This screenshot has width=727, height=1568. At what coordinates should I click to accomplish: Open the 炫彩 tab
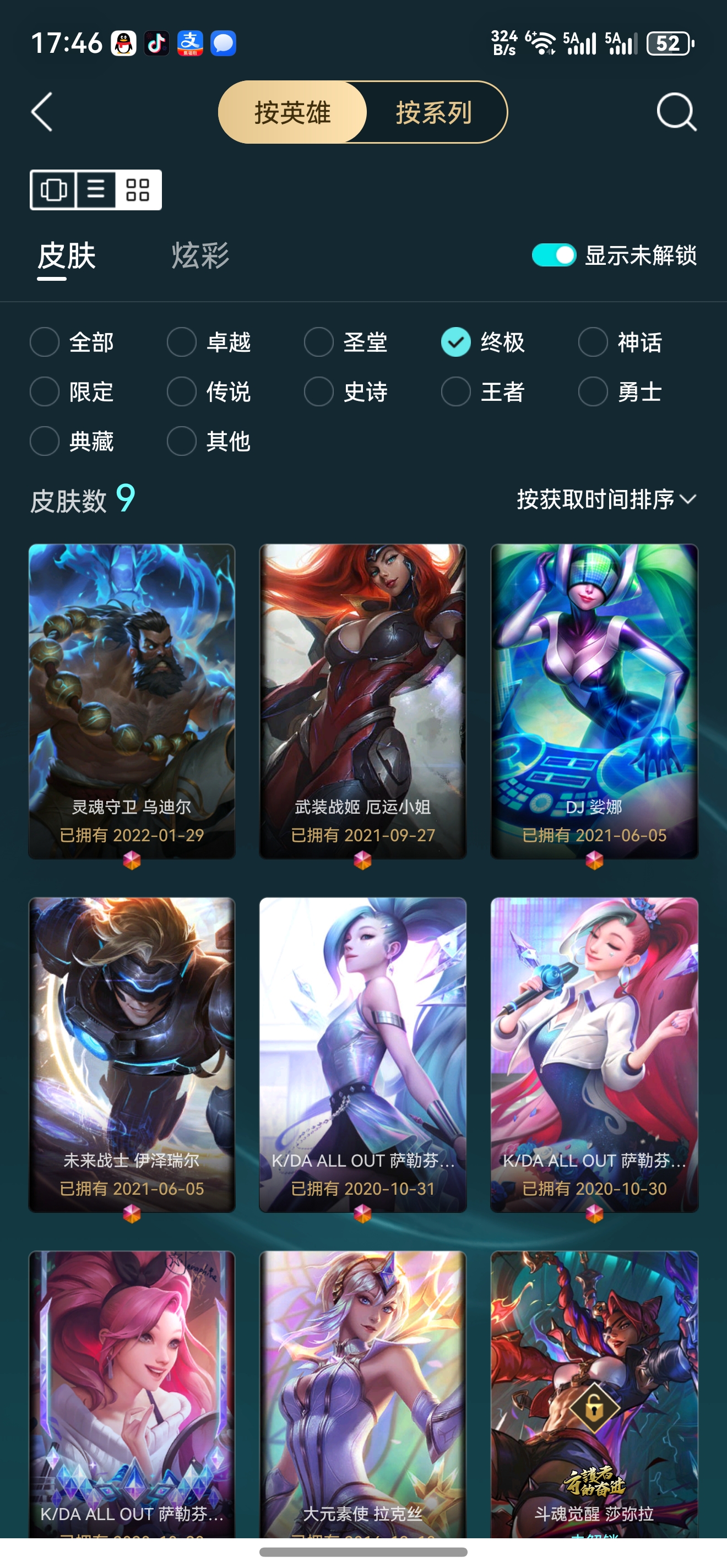click(200, 255)
